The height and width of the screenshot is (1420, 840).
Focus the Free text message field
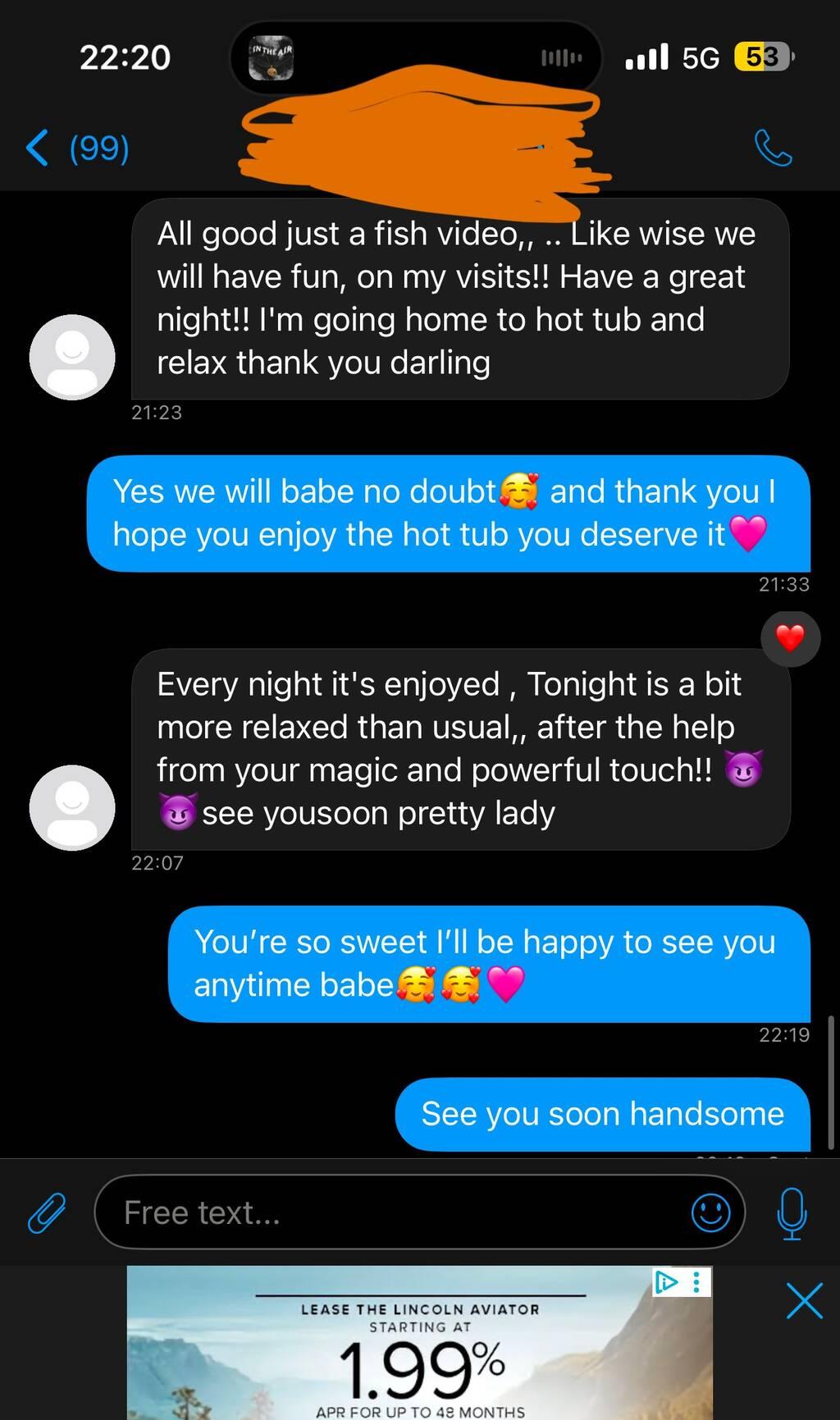394,1212
